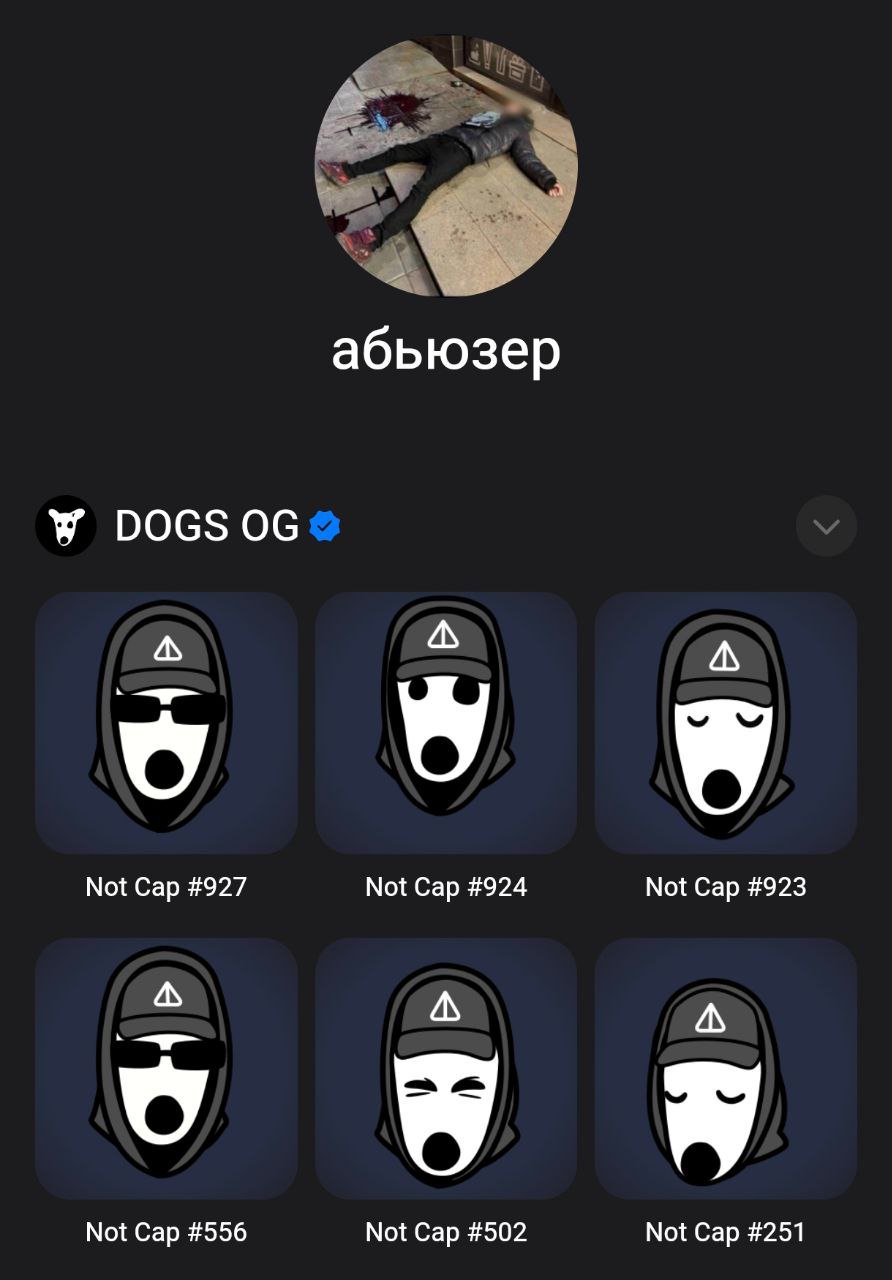Open Not Cap #251 item
The height and width of the screenshot is (1280, 892).
(x=726, y=1068)
